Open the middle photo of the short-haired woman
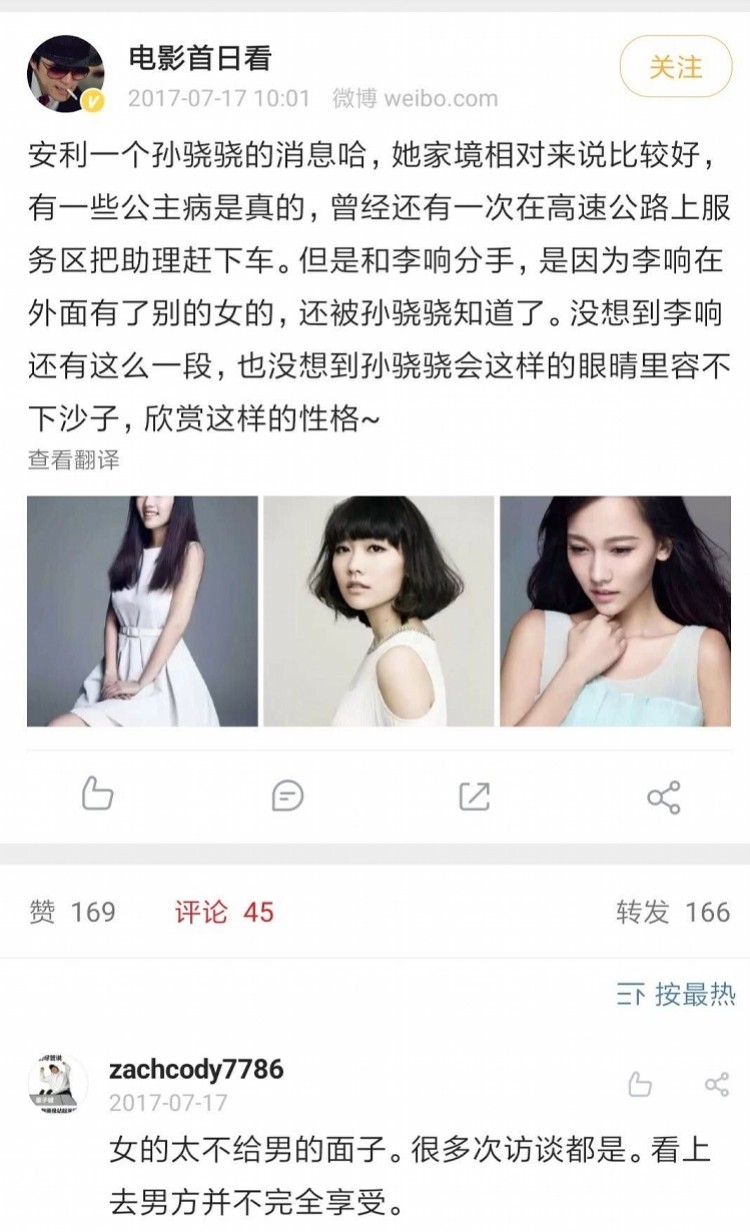 (x=379, y=611)
